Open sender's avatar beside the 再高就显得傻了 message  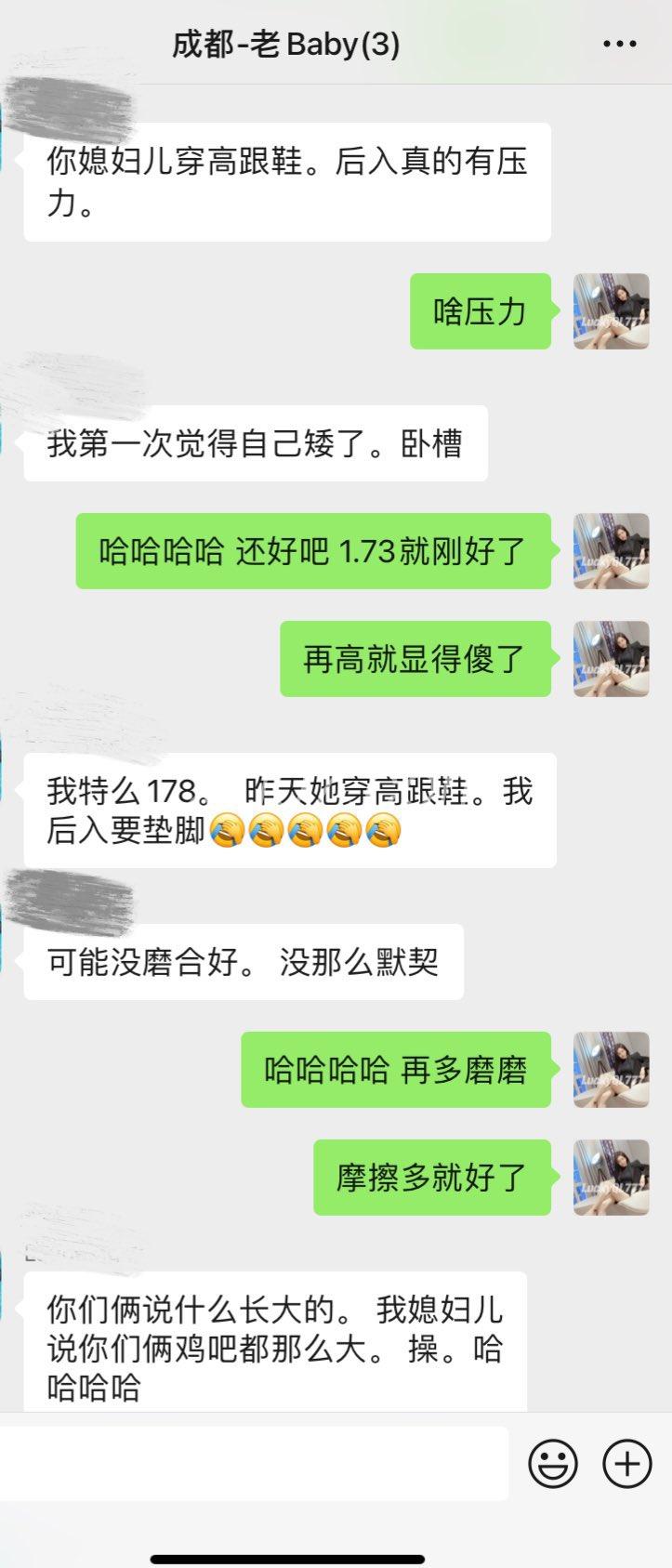(611, 659)
